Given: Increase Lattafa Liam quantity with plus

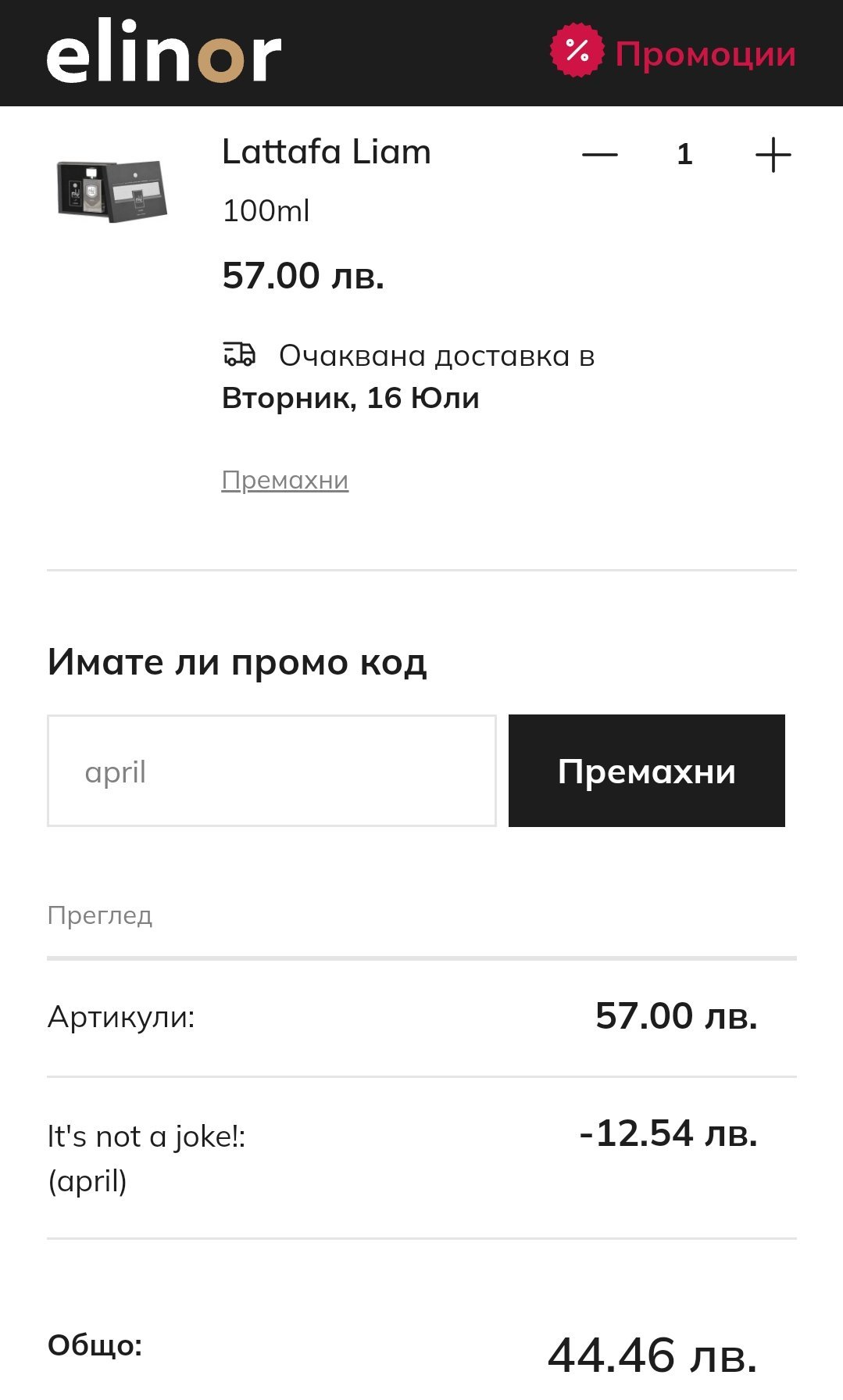Looking at the screenshot, I should click(x=773, y=155).
